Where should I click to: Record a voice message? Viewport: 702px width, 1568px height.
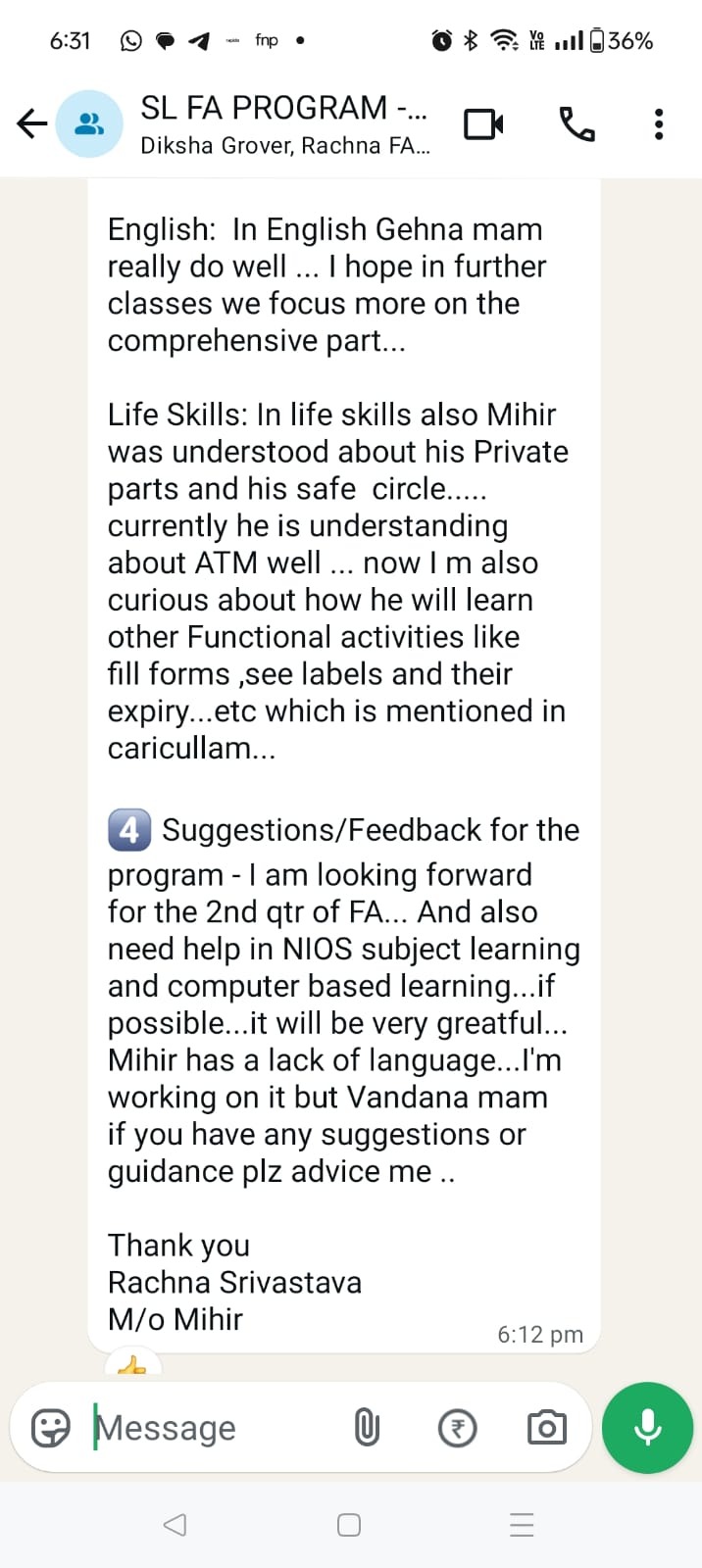pos(647,1428)
